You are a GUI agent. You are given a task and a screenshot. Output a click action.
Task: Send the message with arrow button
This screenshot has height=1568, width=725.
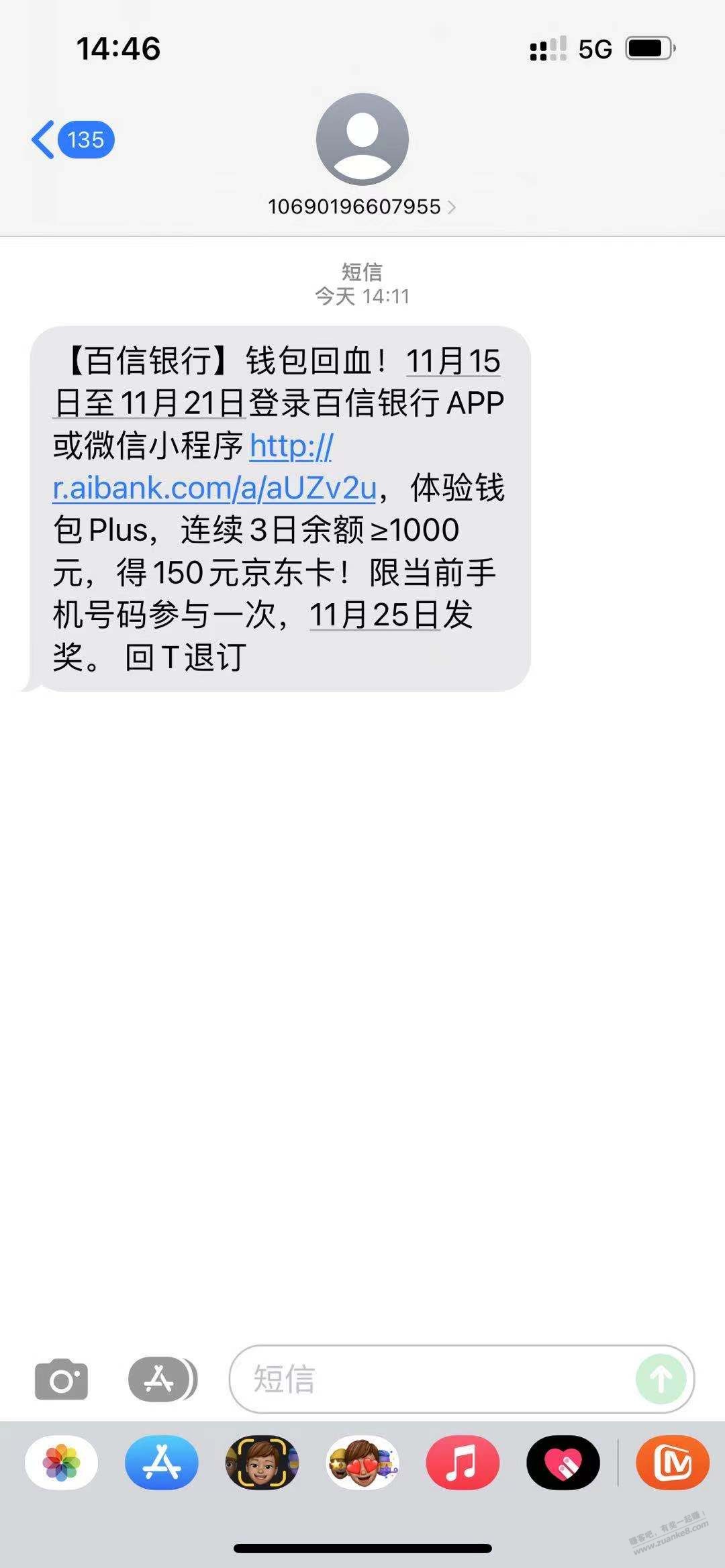pyautogui.click(x=661, y=1380)
